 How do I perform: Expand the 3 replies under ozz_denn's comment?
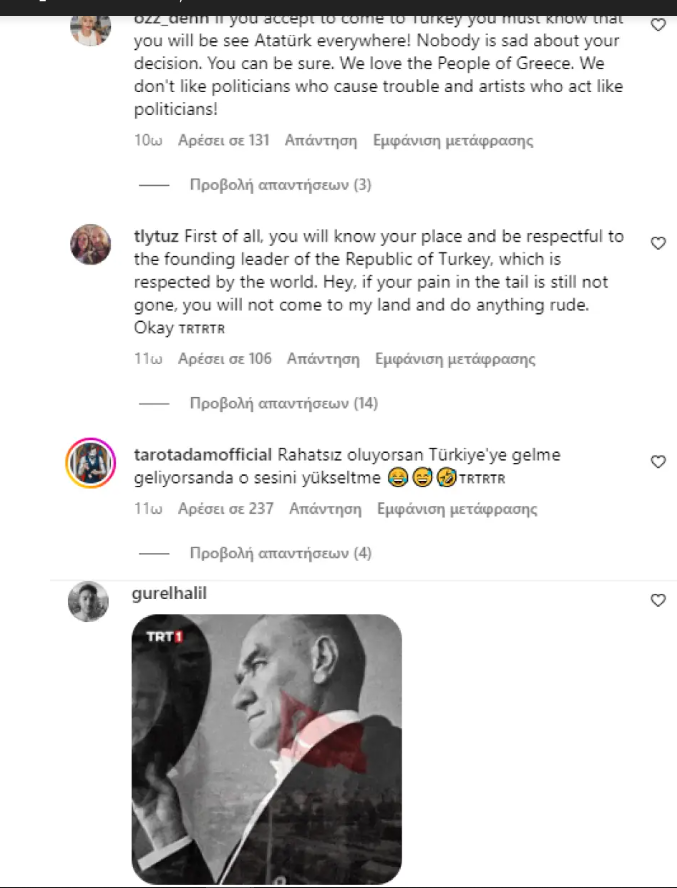coord(280,185)
